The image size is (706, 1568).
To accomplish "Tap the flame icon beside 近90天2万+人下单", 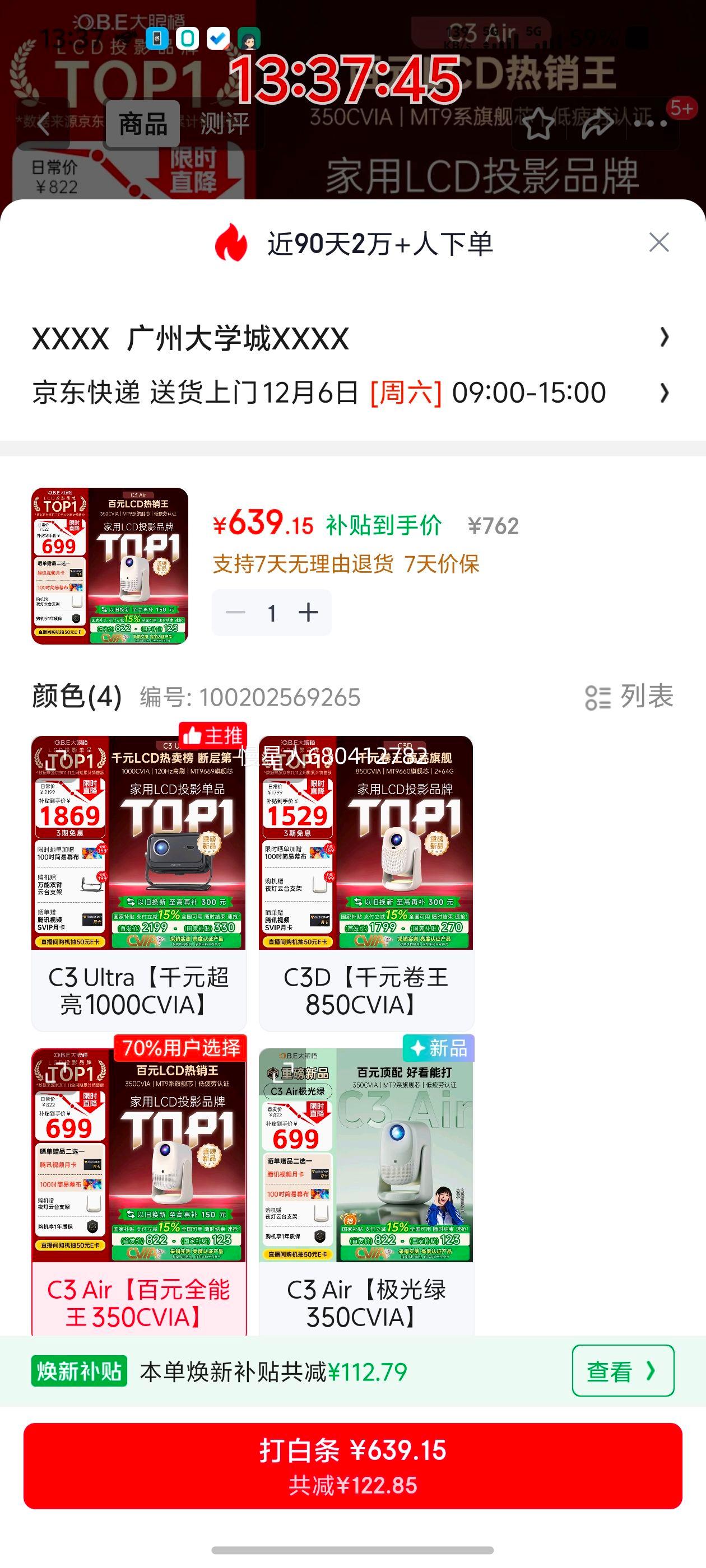I will [x=230, y=242].
